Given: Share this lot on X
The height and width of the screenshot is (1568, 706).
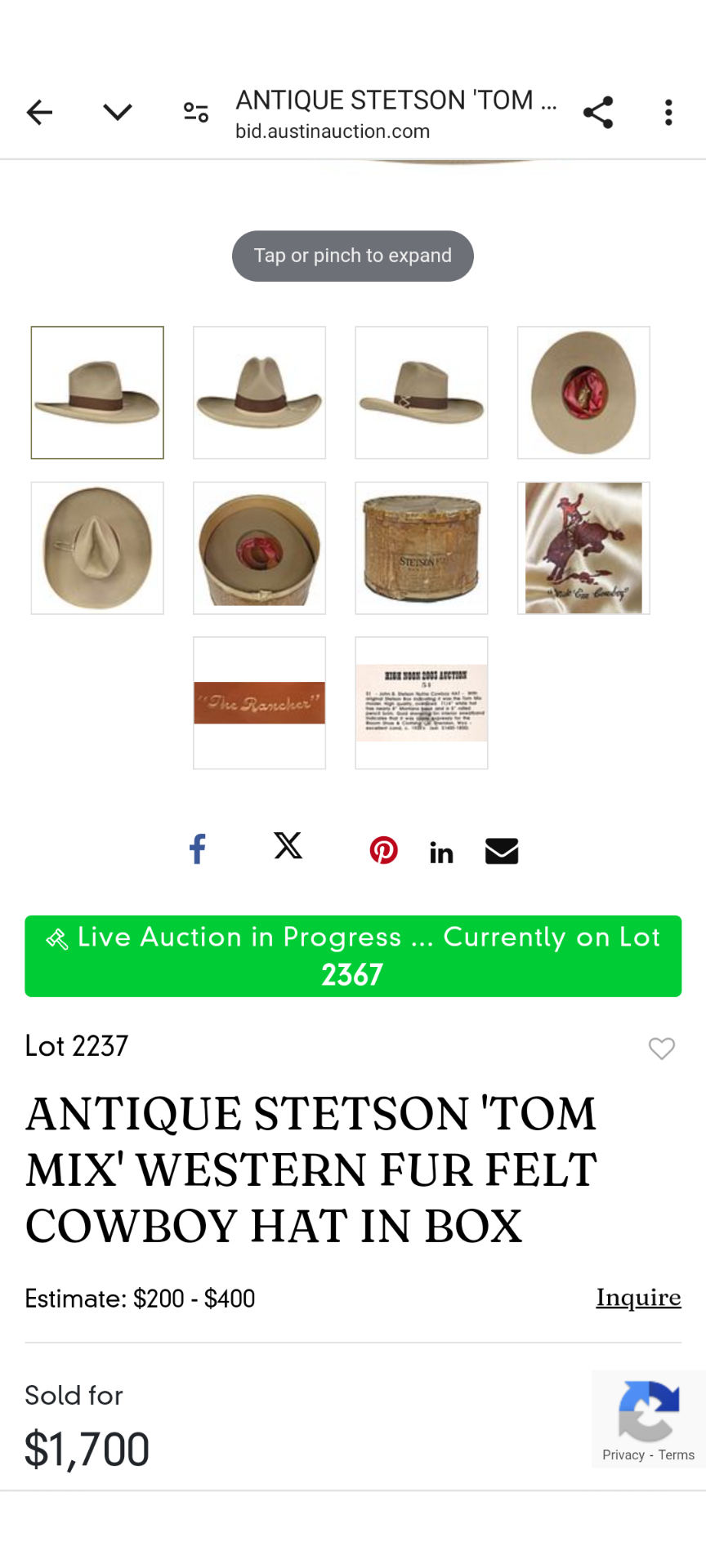Looking at the screenshot, I should coord(288,846).
